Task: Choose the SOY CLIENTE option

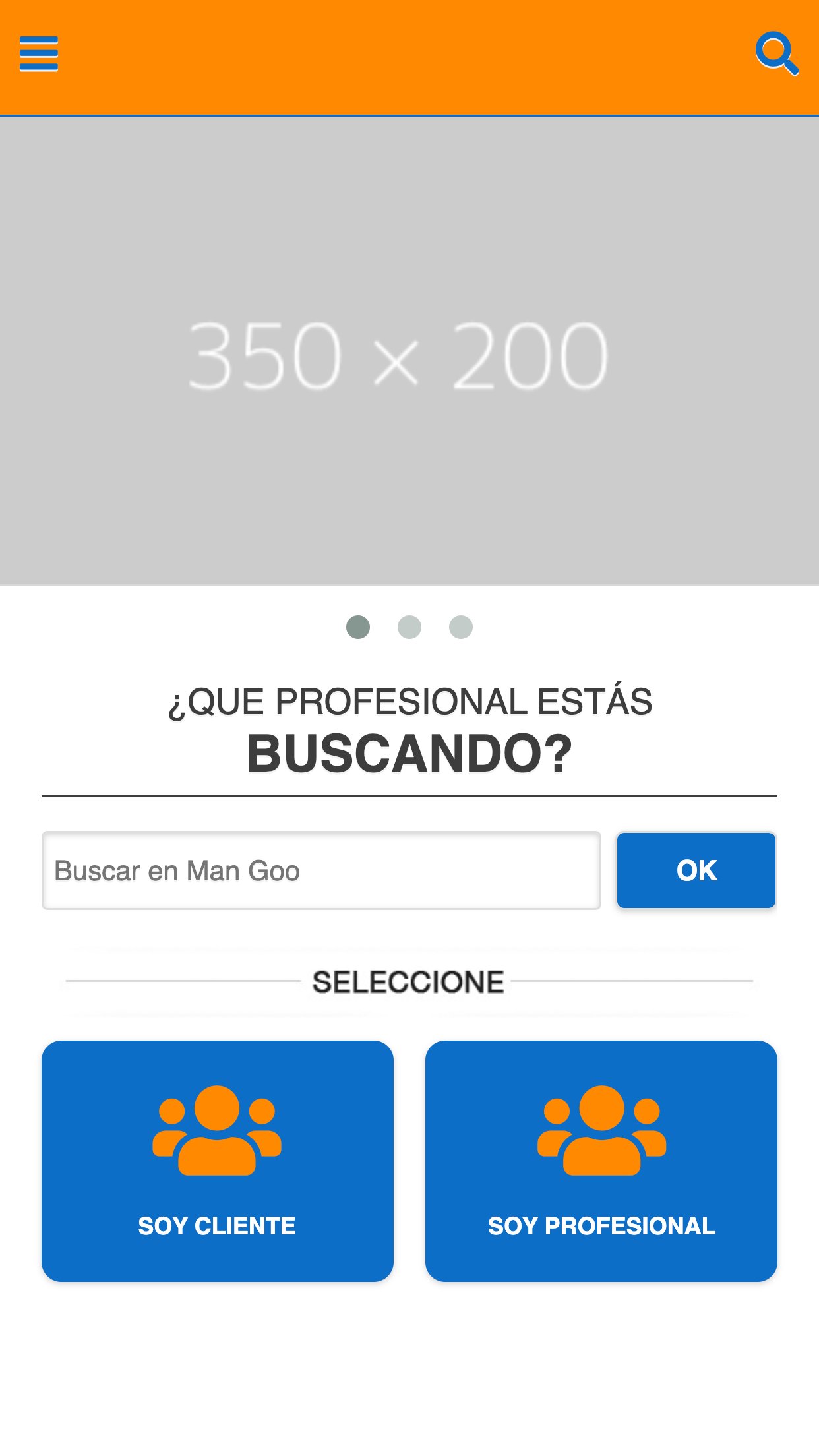Action: point(218,1161)
